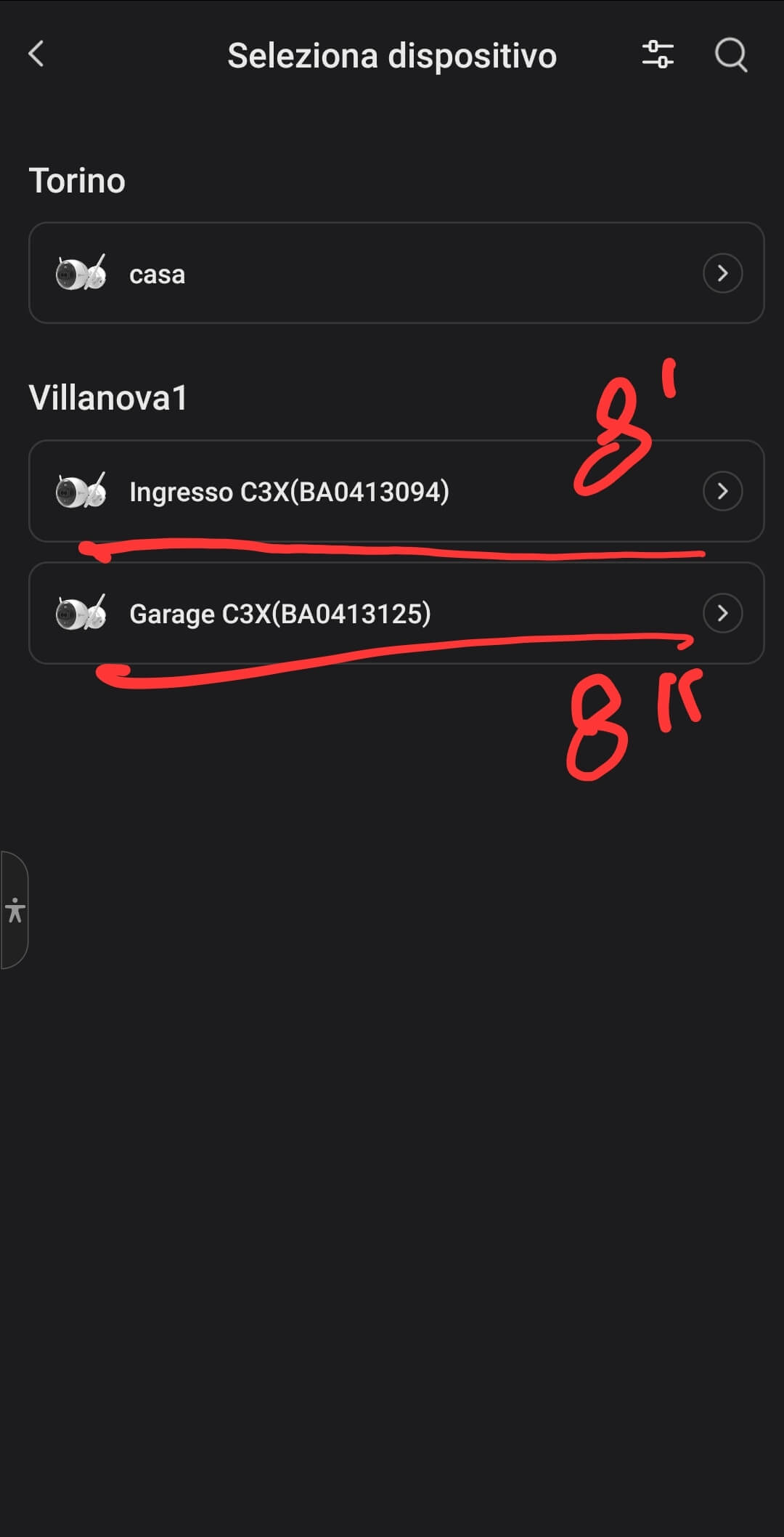Go back from Seleziona dispositivo
The image size is (784, 1537).
coord(36,54)
